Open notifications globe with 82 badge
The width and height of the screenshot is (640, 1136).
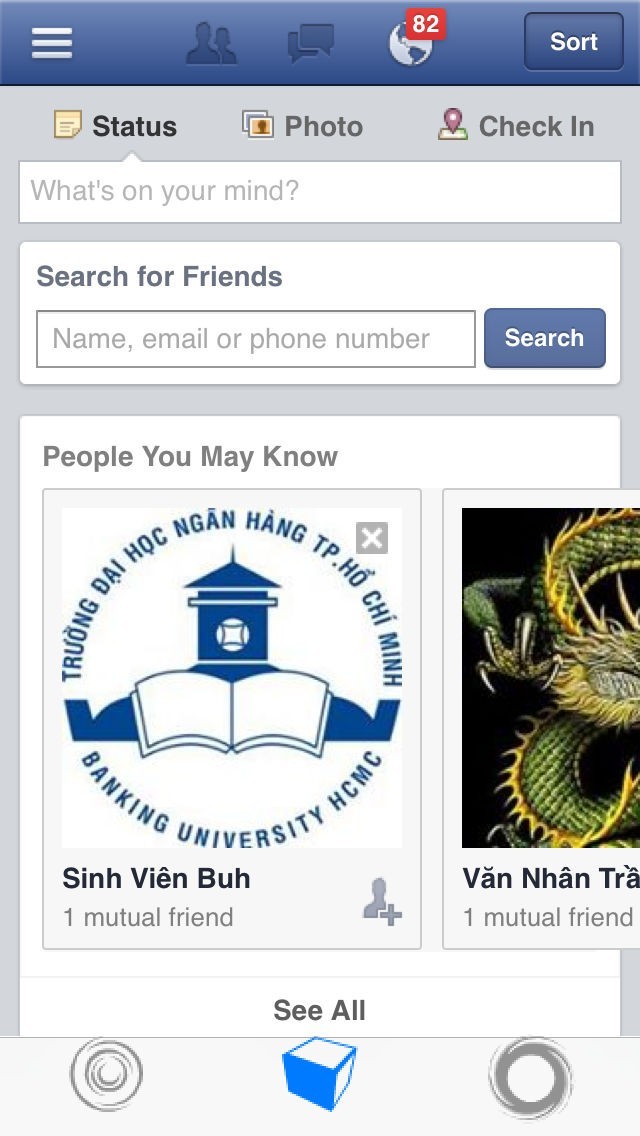pos(410,44)
